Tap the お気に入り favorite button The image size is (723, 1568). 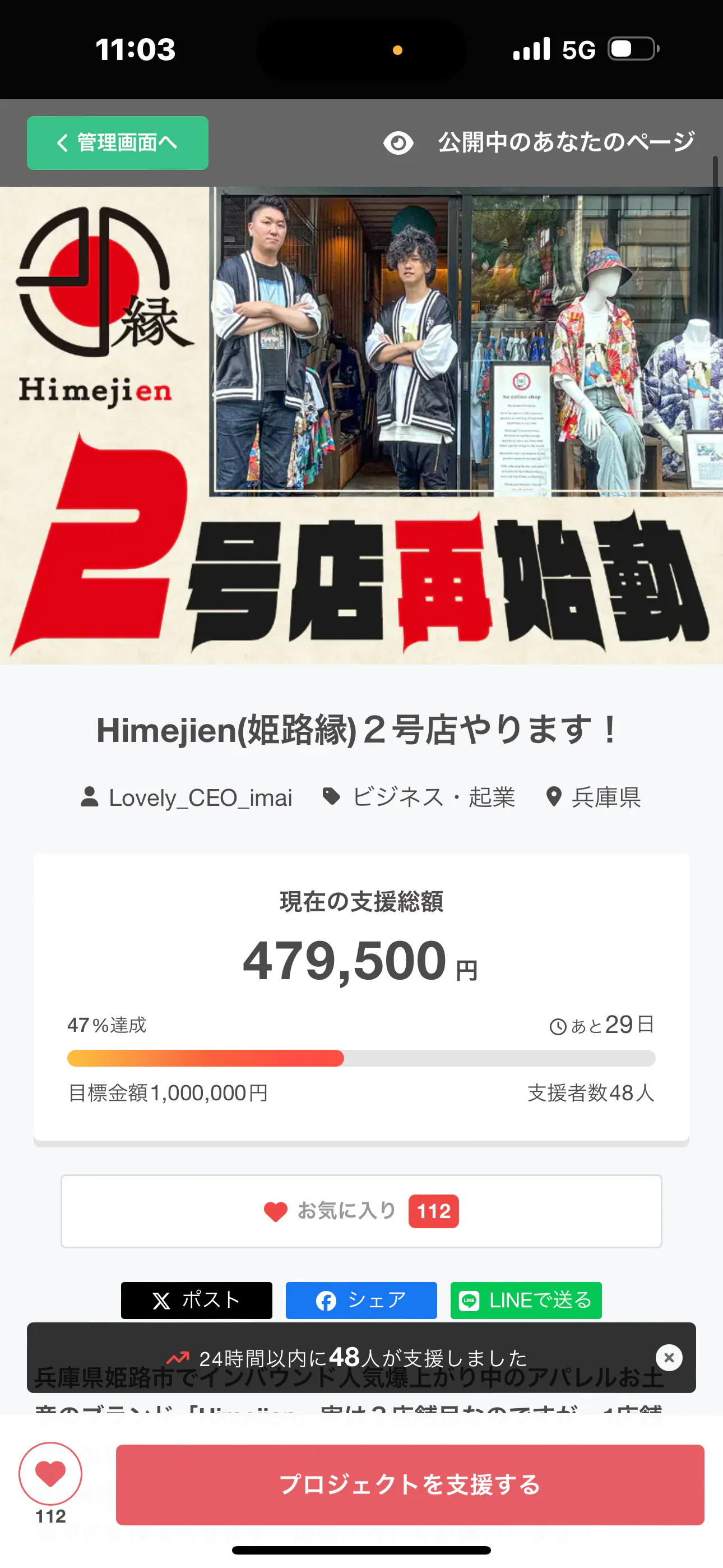pyautogui.click(x=361, y=1211)
